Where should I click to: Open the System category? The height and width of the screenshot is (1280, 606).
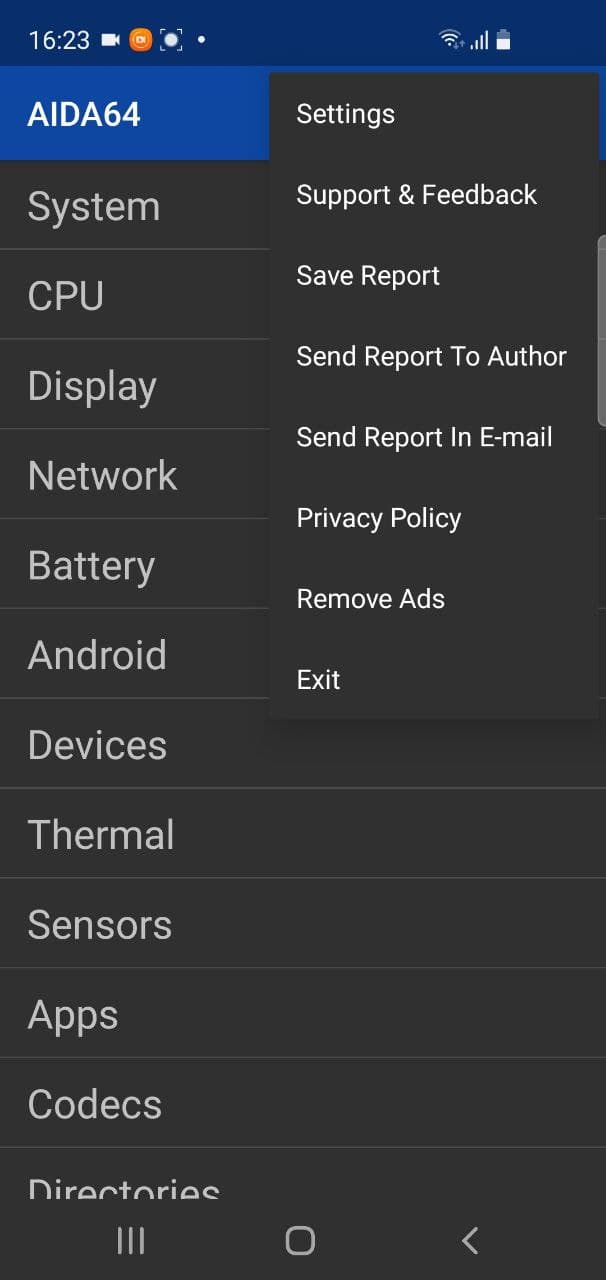[94, 207]
